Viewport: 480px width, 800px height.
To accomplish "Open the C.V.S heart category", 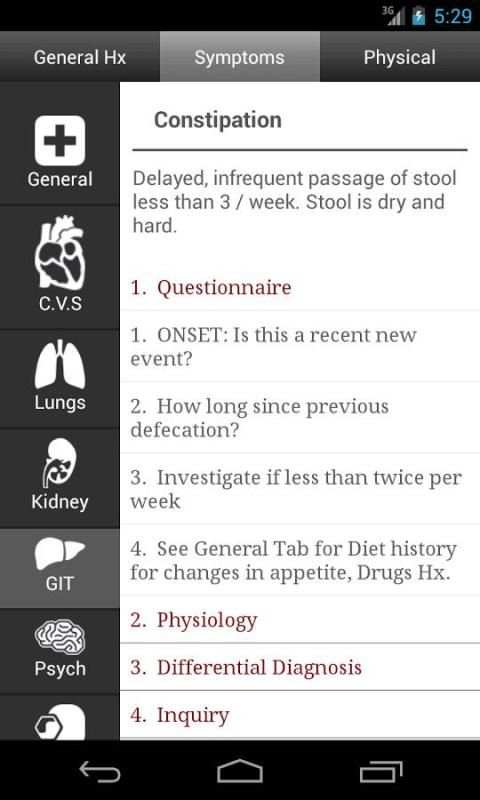I will coord(60,267).
